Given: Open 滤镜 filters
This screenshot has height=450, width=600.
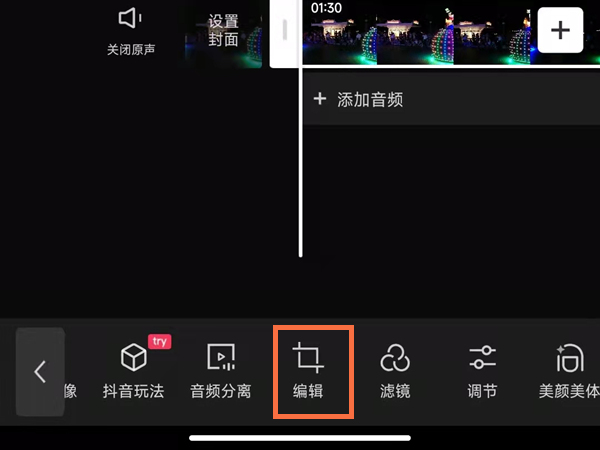Looking at the screenshot, I should pos(395,369).
